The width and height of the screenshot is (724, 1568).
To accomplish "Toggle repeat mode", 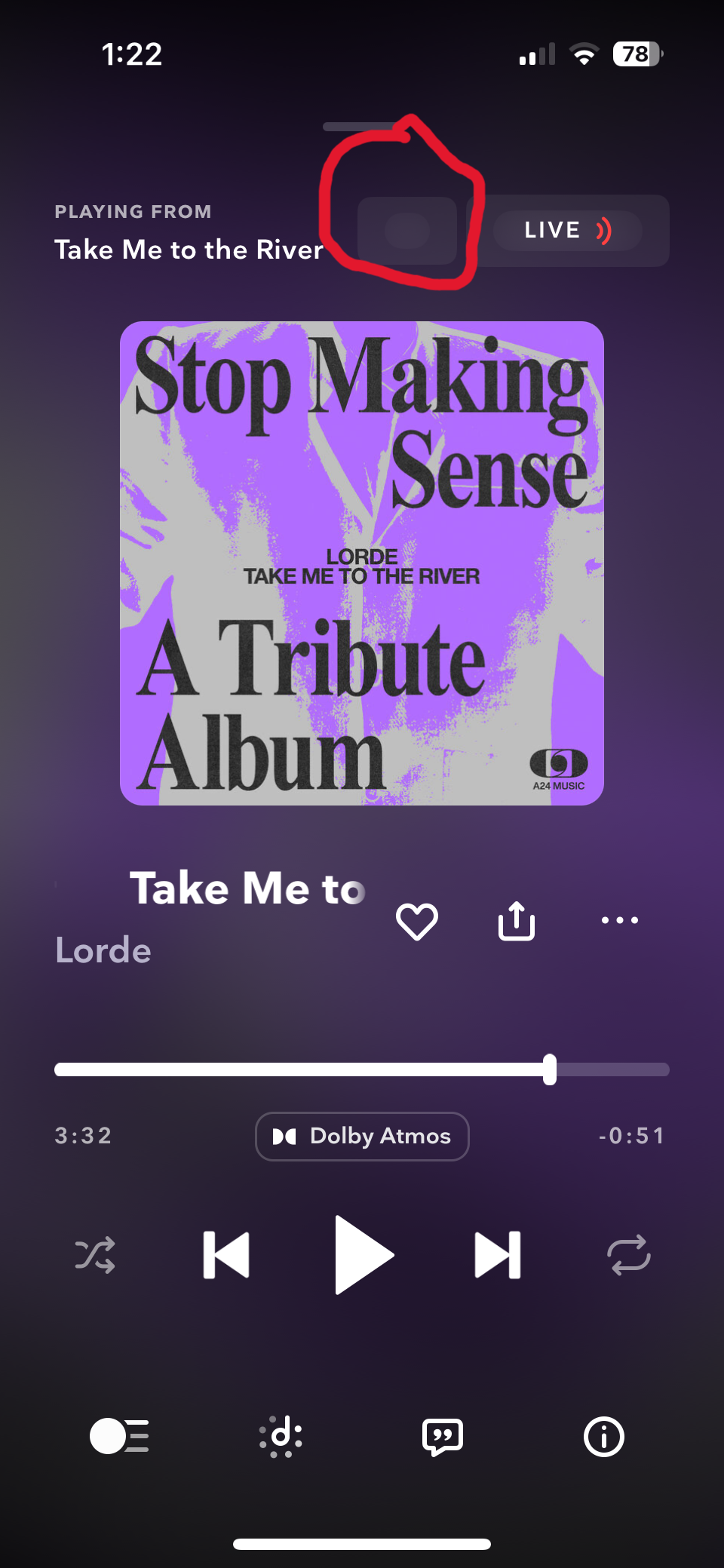I will click(x=628, y=1255).
